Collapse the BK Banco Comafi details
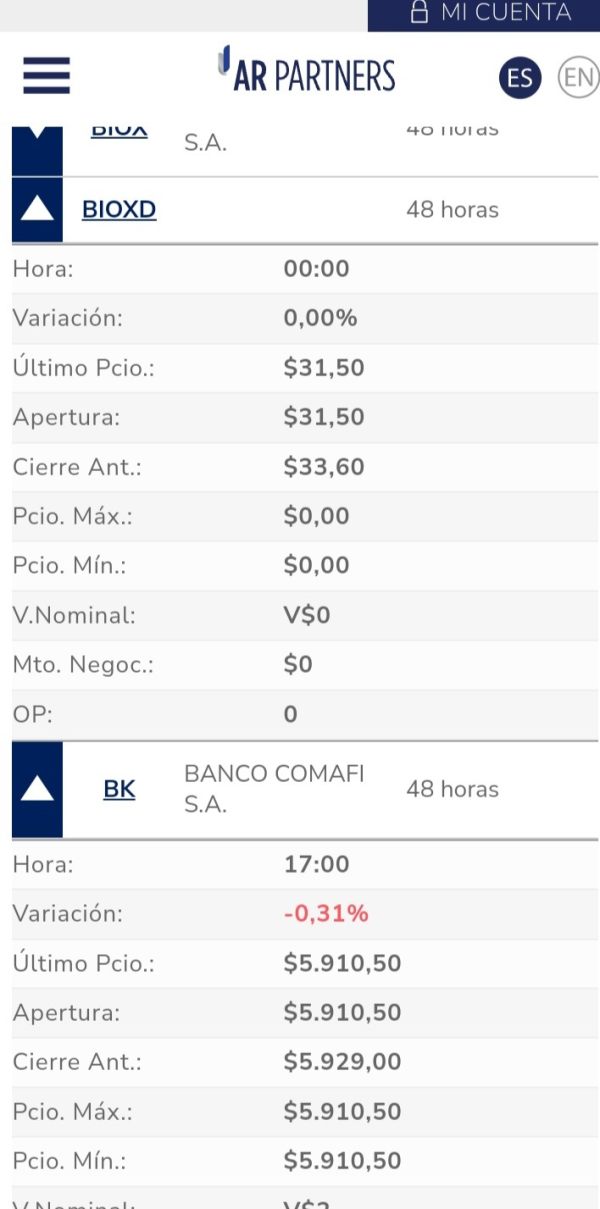This screenshot has width=600, height=1209. (37, 789)
